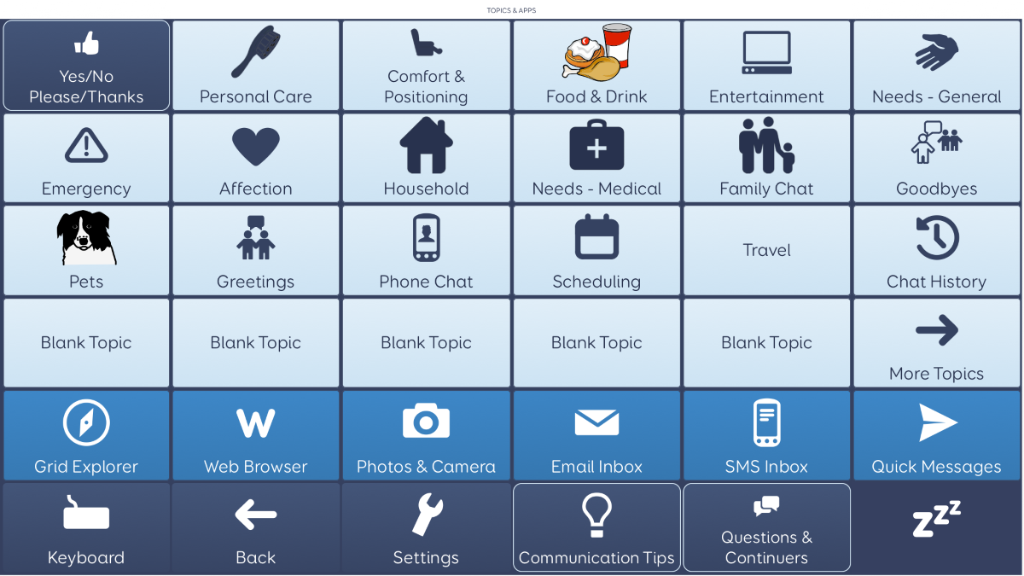Image resolution: width=1024 pixels, height=576 pixels.
Task: View Chat History
Action: point(937,250)
